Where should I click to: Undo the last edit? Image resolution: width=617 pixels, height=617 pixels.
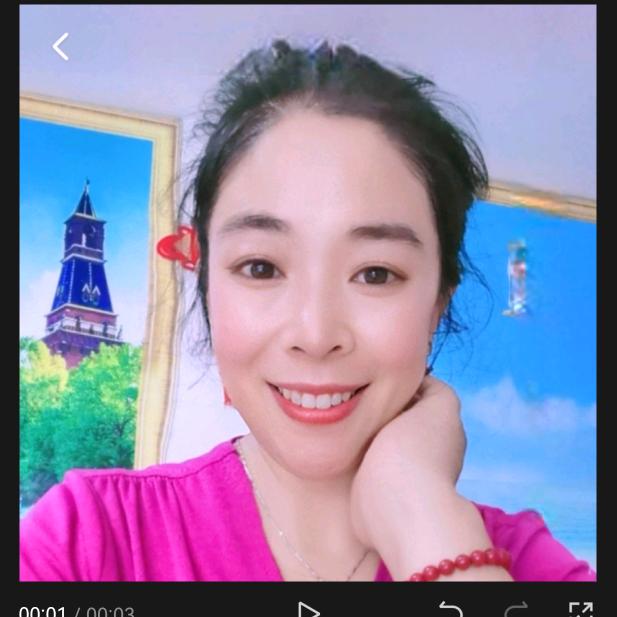point(451,609)
